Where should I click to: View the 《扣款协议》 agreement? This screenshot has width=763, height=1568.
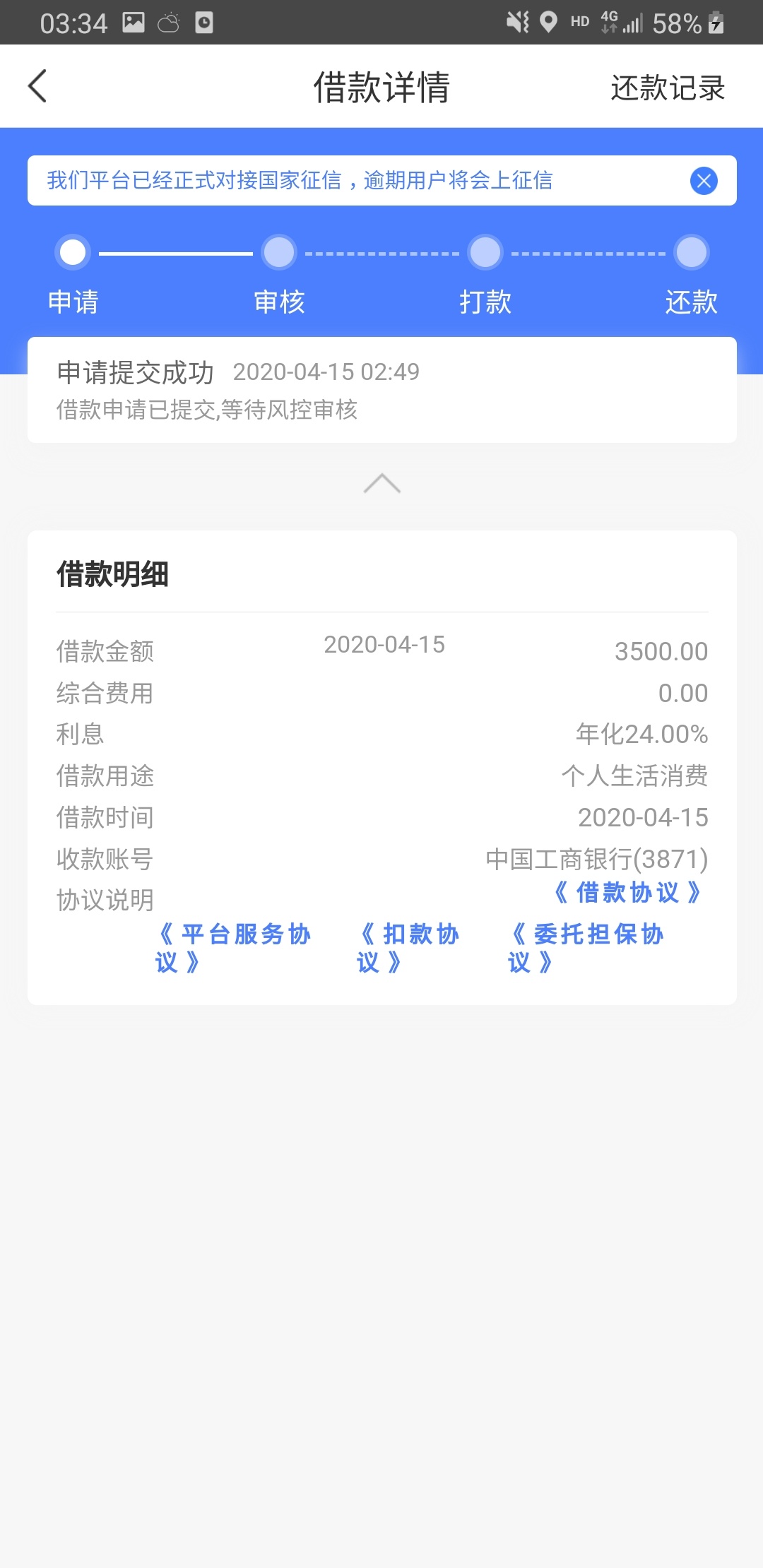(x=408, y=948)
